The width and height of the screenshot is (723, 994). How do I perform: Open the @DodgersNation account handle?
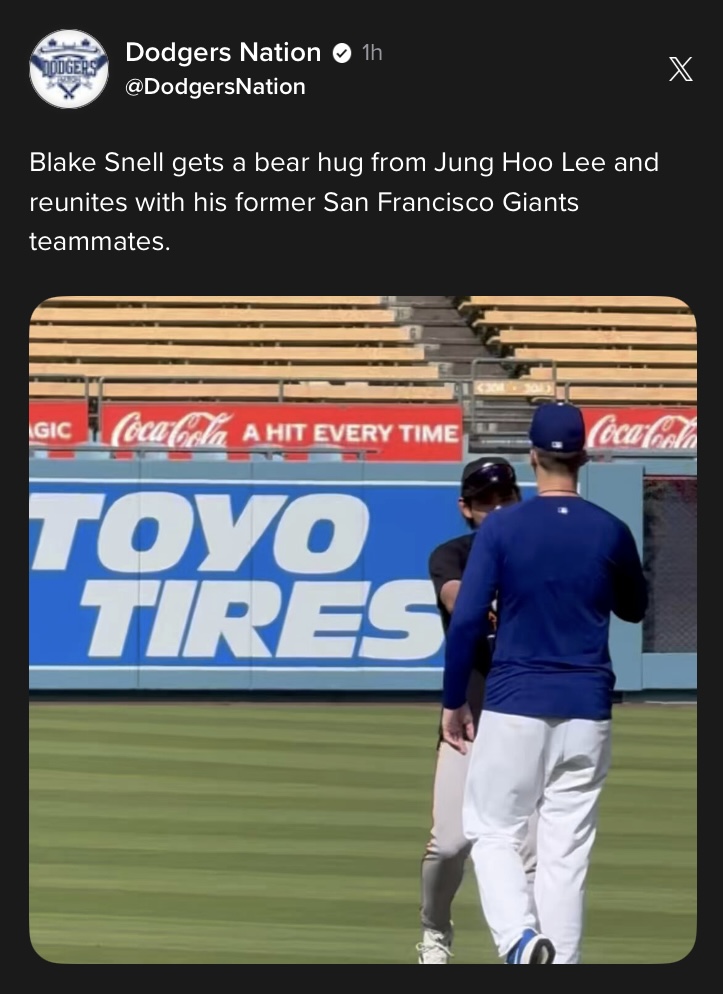(x=215, y=87)
